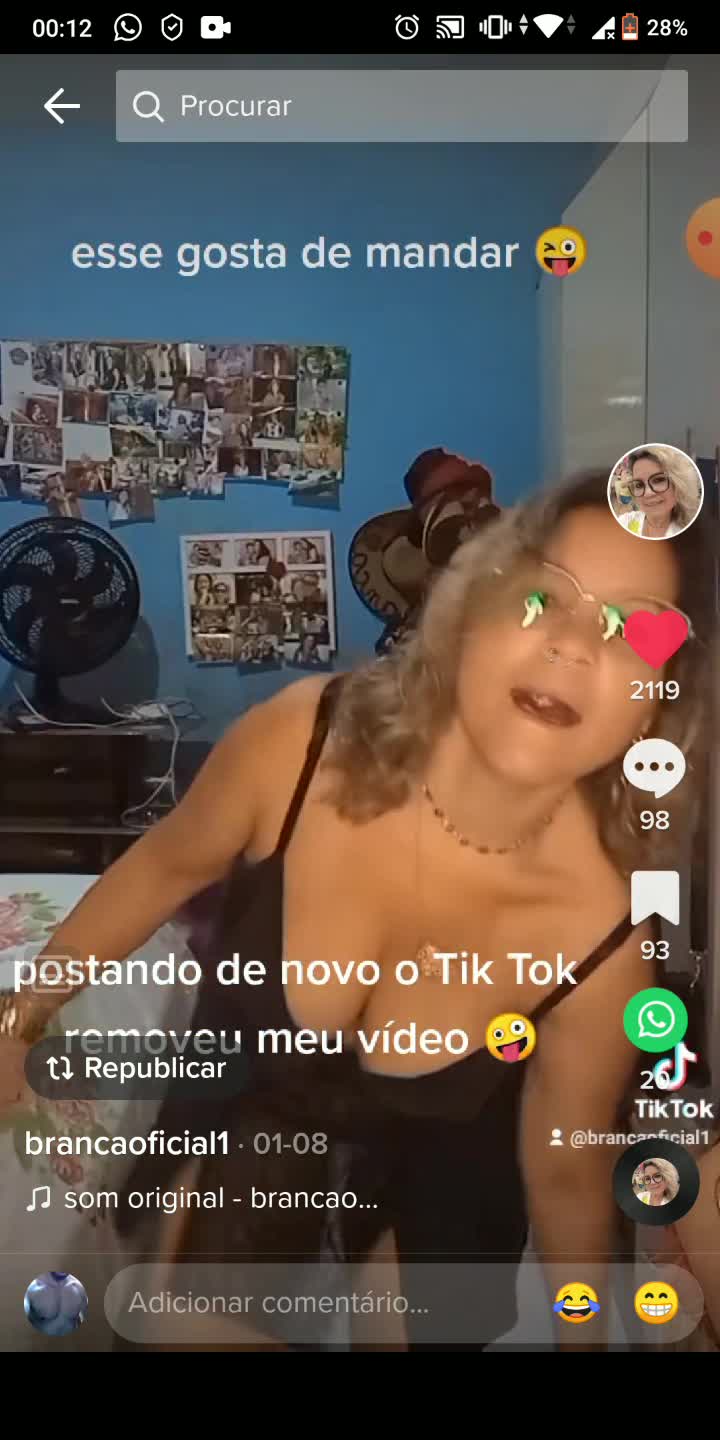
Task: Open the Procurar search field
Action: tap(400, 106)
